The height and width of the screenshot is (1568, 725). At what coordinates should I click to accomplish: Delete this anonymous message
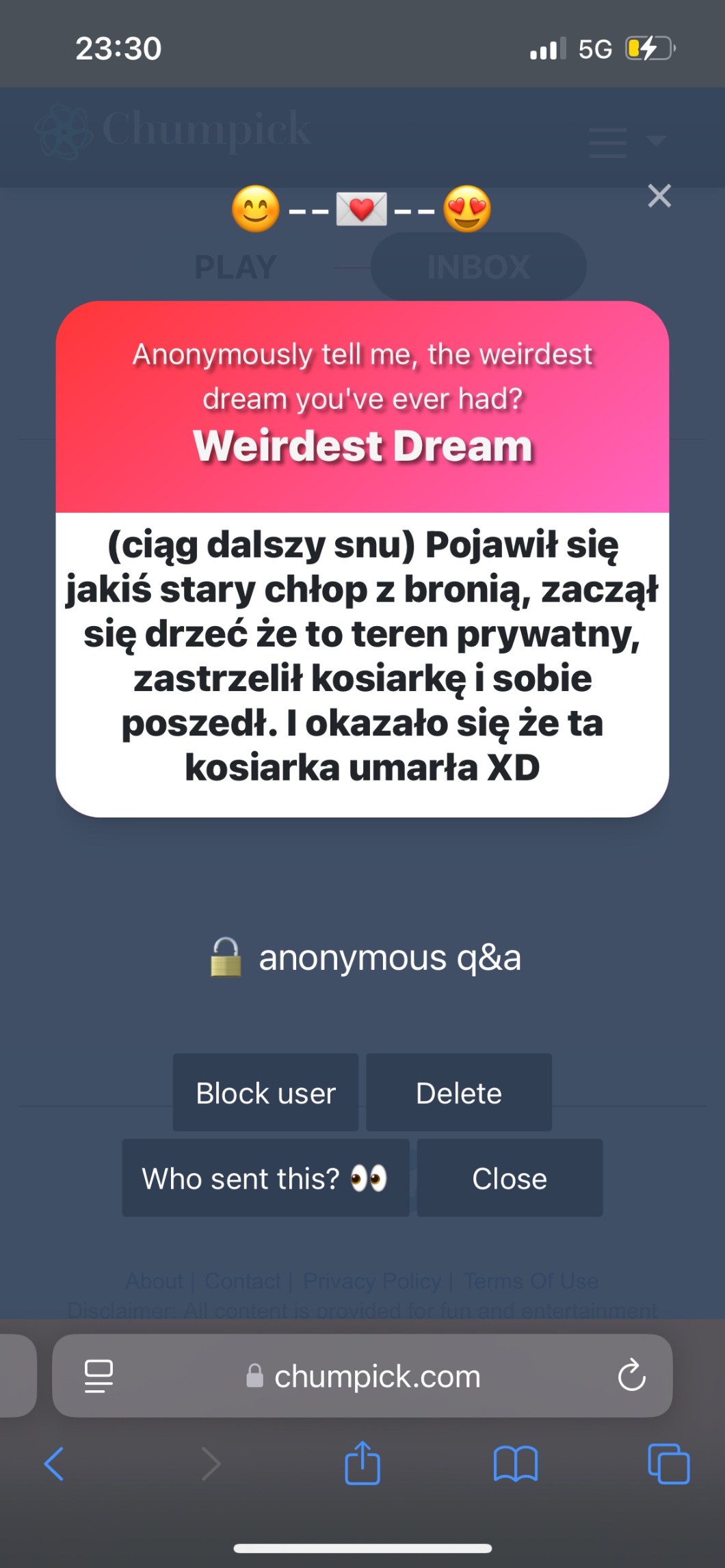[459, 1092]
